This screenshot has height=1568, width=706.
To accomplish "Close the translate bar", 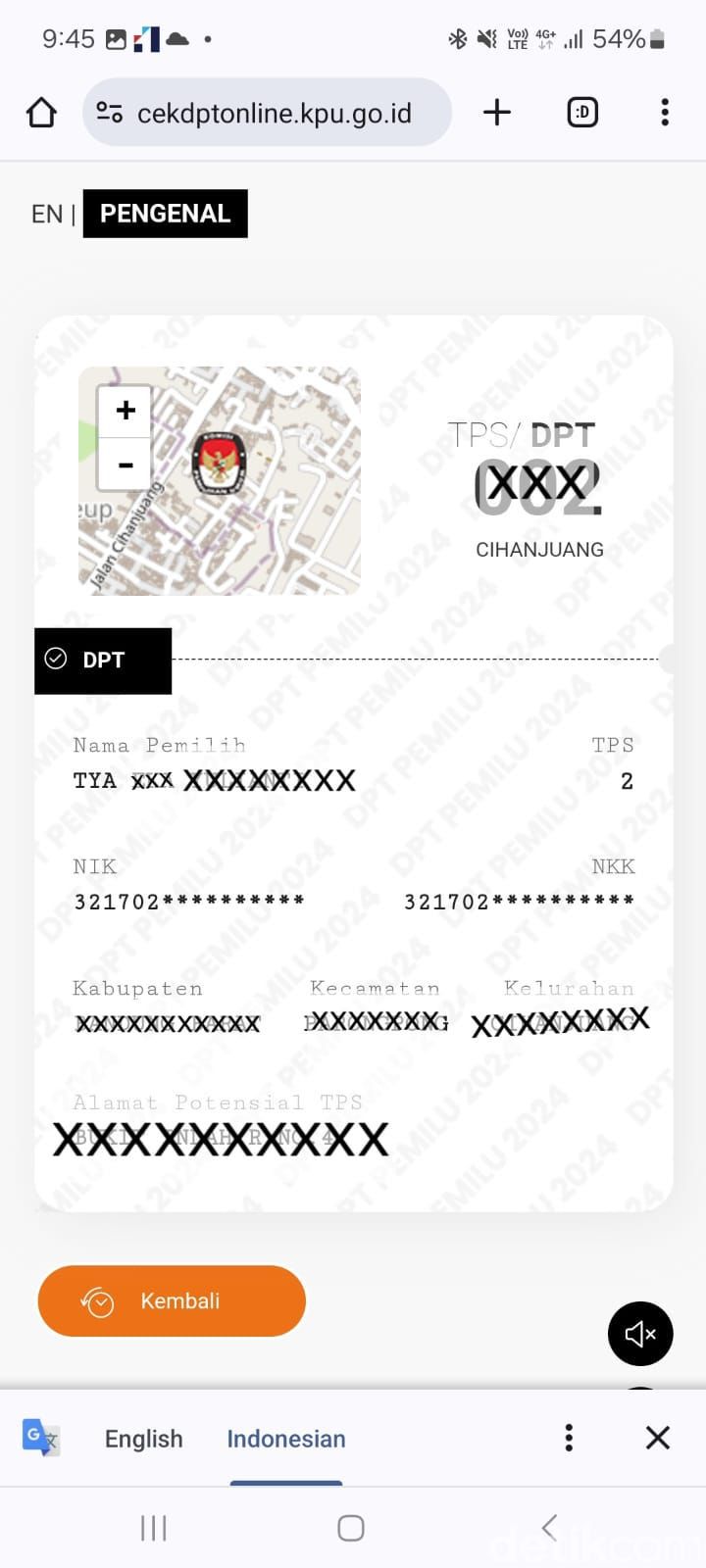I will click(x=657, y=1438).
